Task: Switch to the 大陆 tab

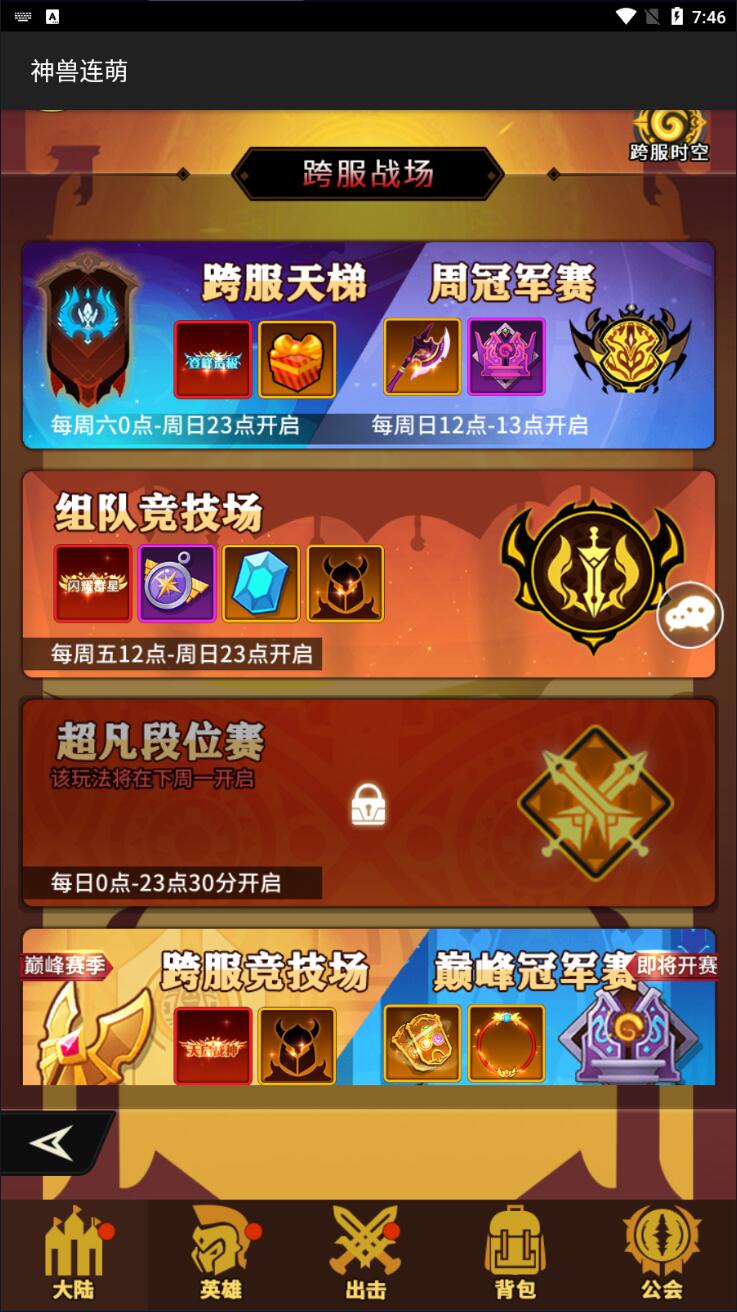Action: click(x=74, y=1255)
